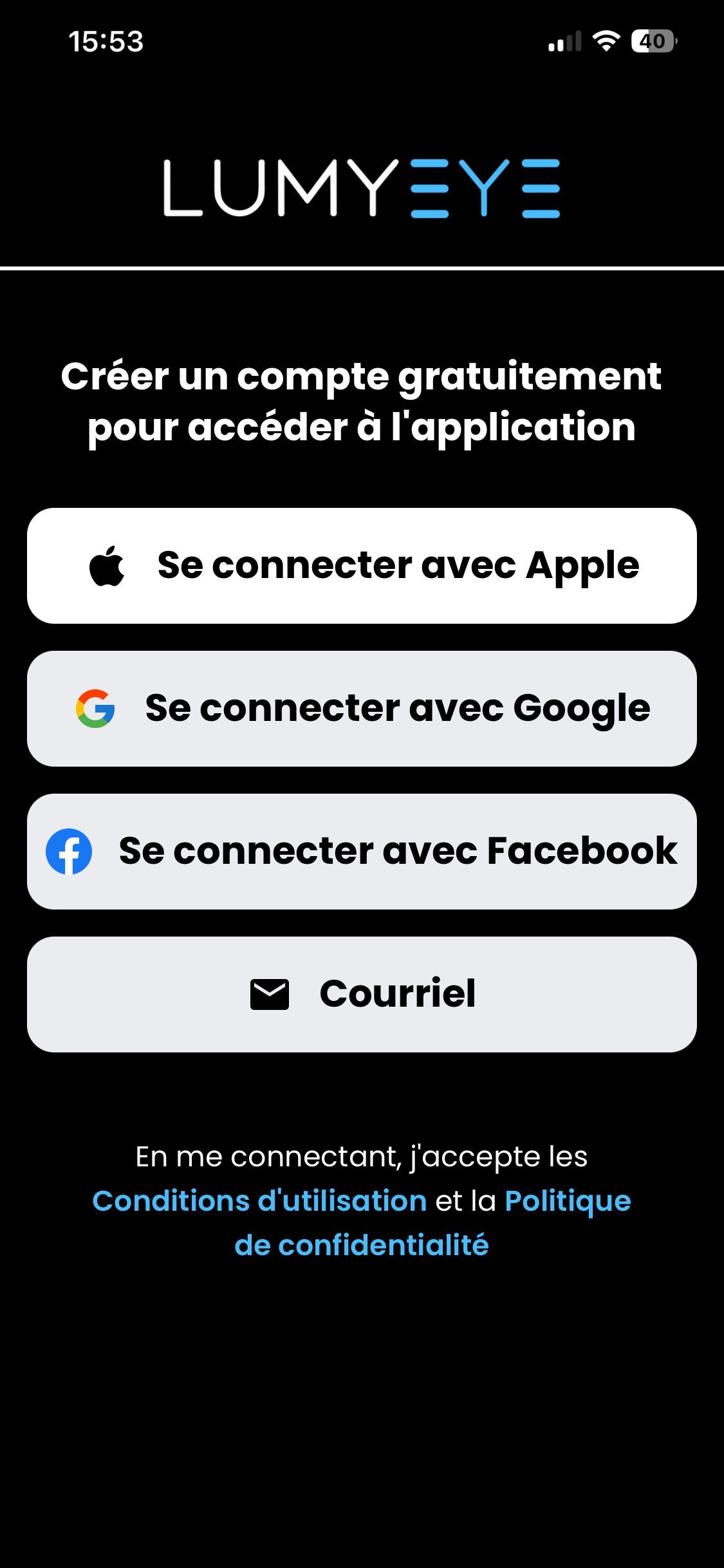Open the Courriel sign-up option
This screenshot has width=724, height=1568.
point(362,994)
